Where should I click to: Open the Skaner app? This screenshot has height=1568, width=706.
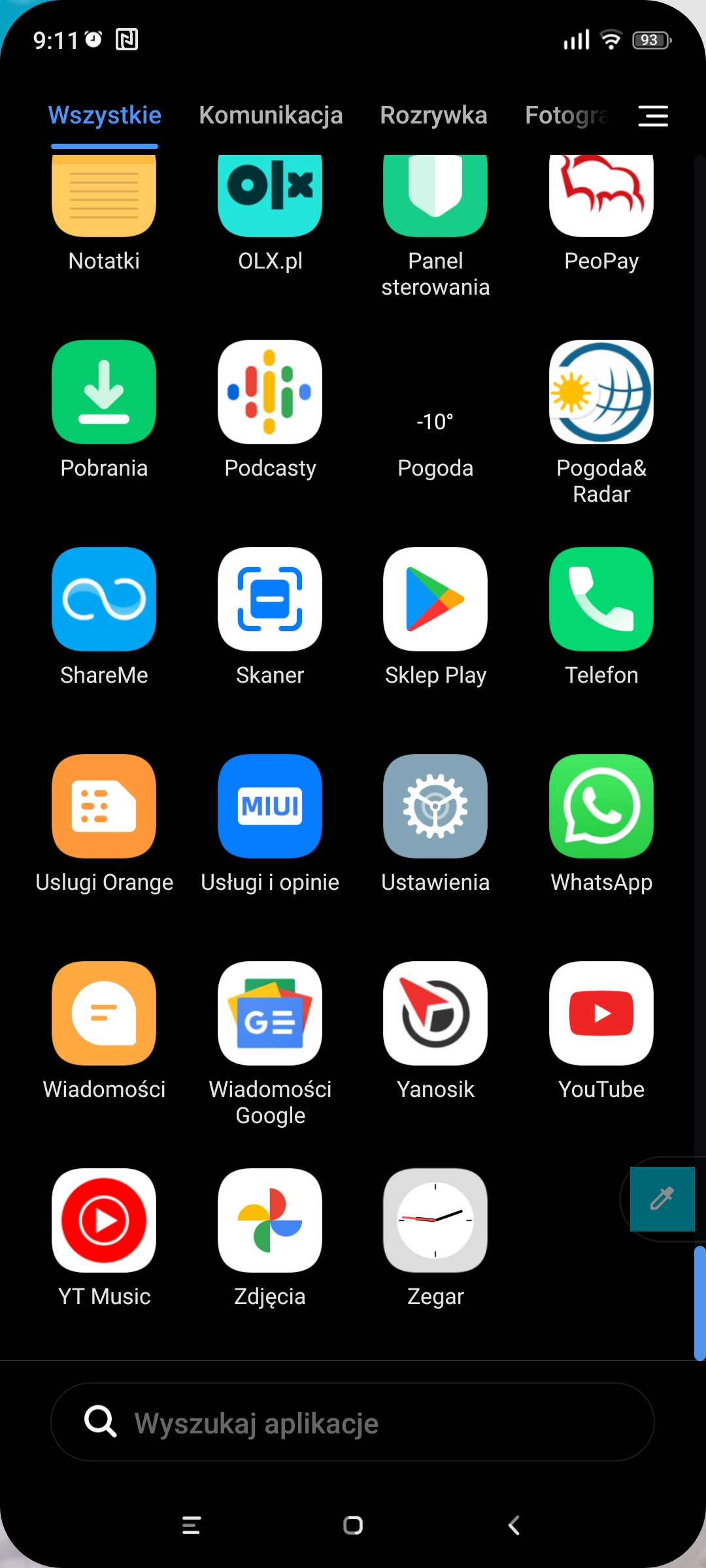(x=270, y=599)
